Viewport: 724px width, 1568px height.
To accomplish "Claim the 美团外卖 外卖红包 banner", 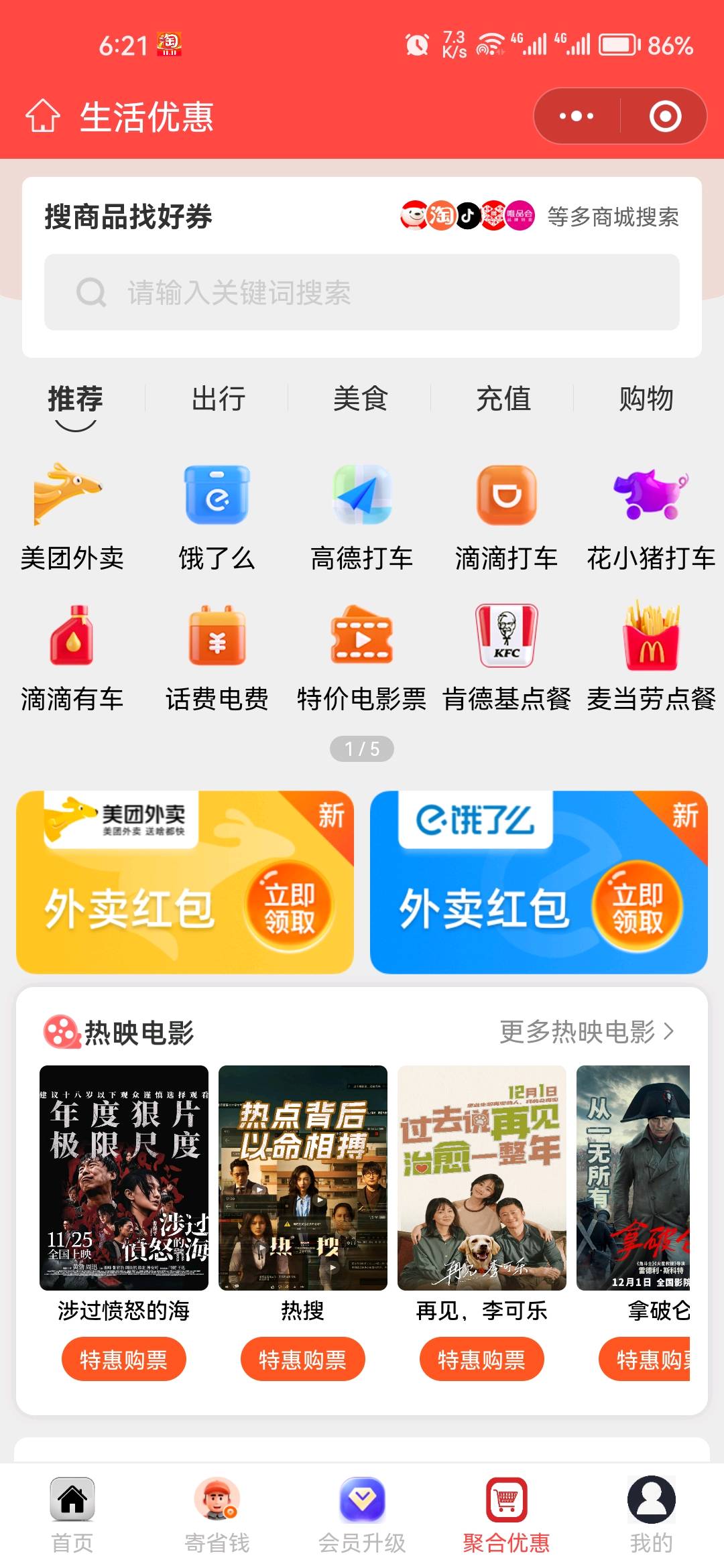I will click(x=185, y=882).
